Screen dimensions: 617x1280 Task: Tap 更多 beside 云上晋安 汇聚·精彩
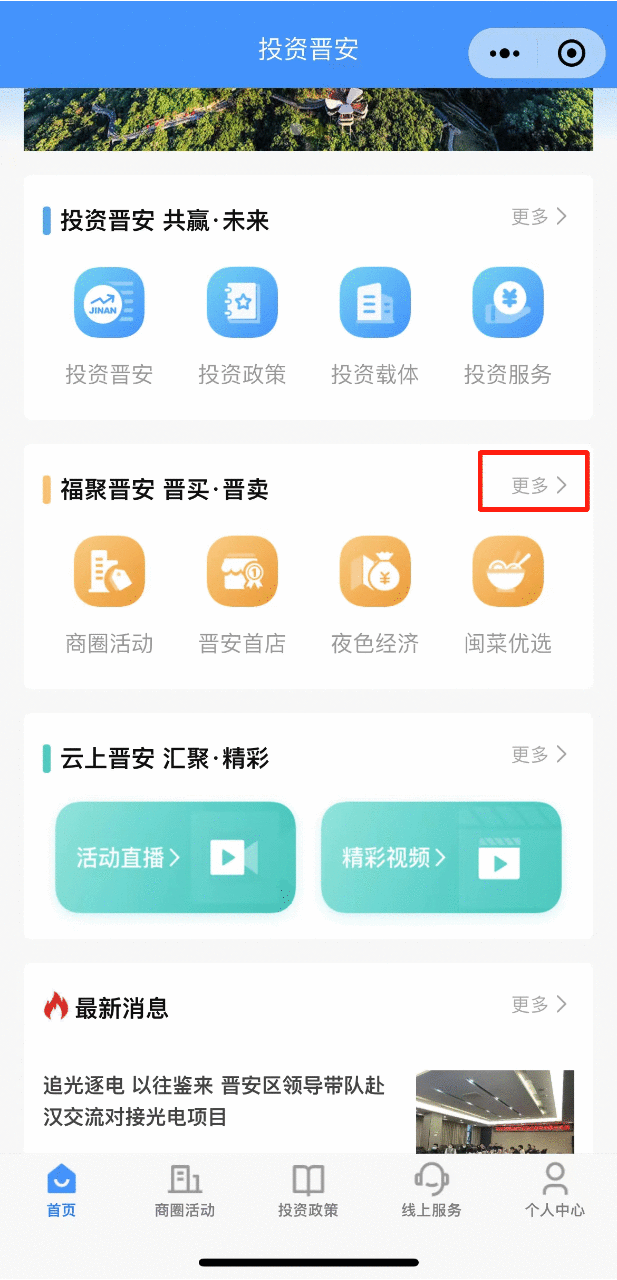(539, 754)
